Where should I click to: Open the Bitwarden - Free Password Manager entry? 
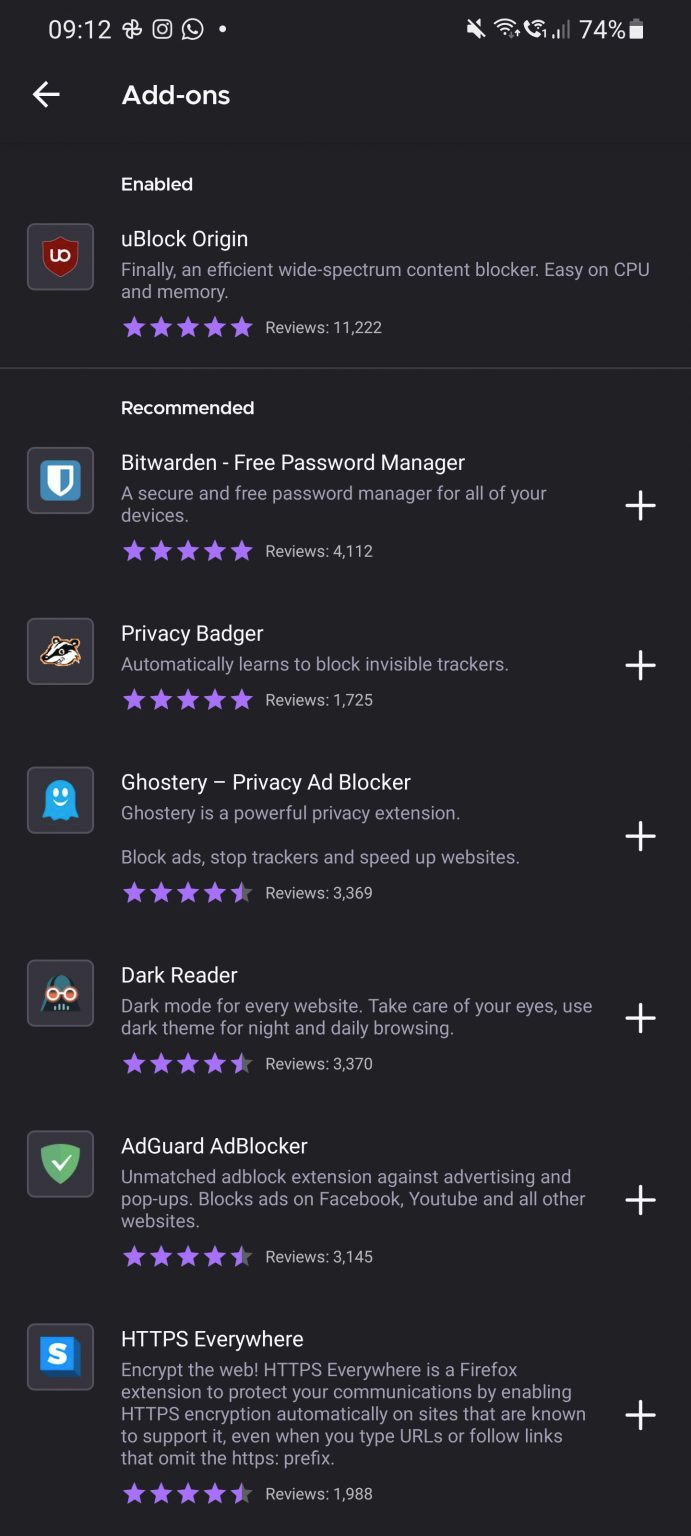coord(310,506)
